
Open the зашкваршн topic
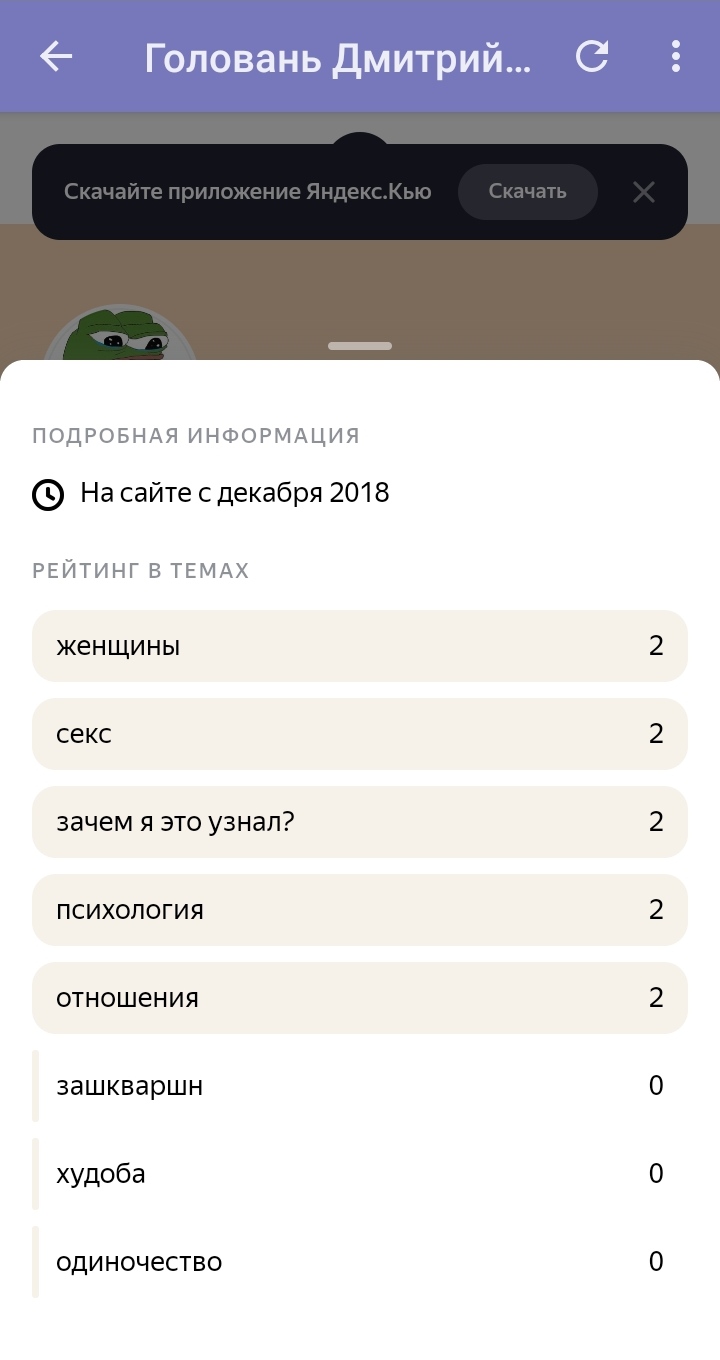360,1086
